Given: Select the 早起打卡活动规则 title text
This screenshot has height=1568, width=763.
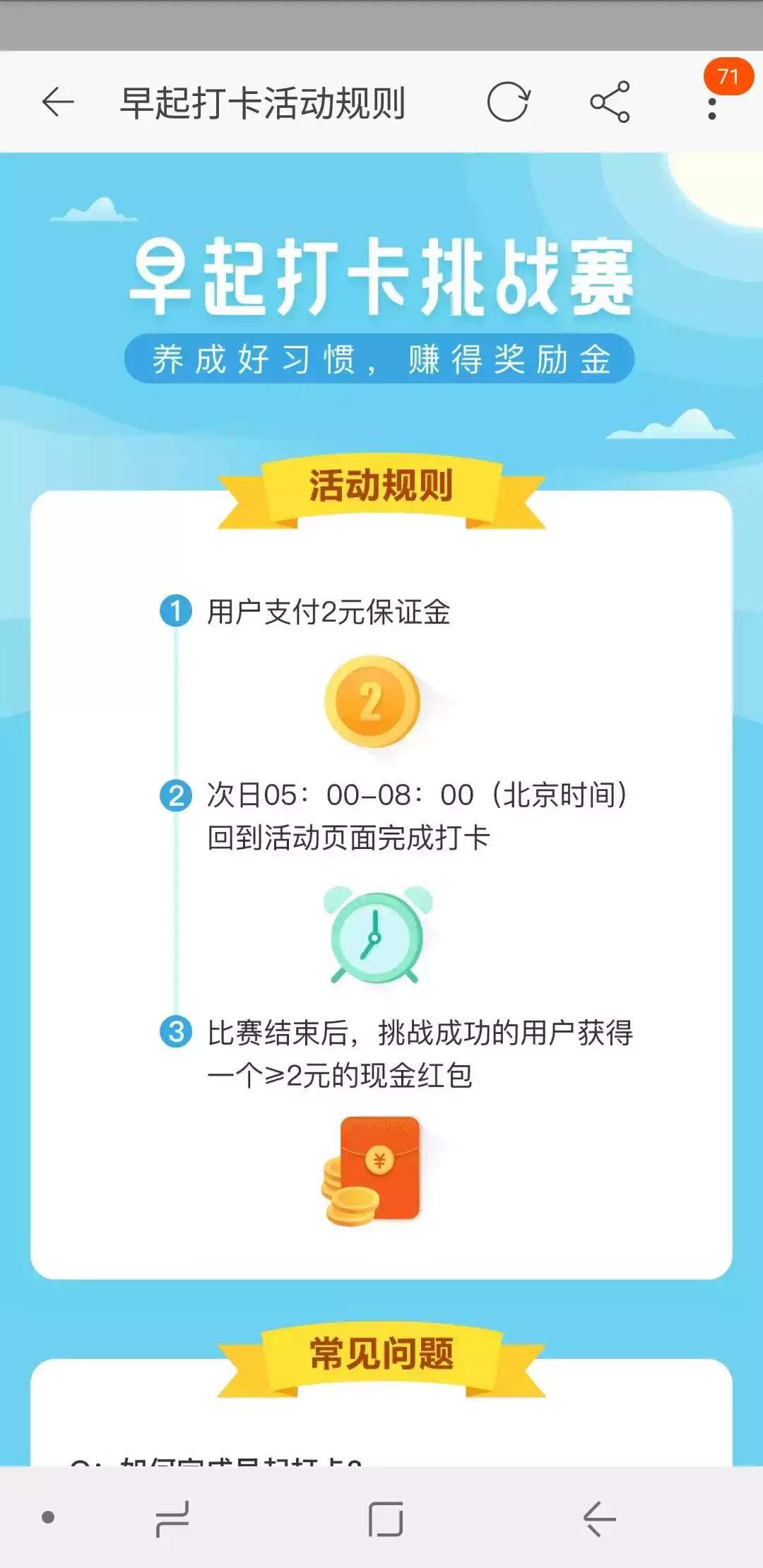Looking at the screenshot, I should coord(261,103).
